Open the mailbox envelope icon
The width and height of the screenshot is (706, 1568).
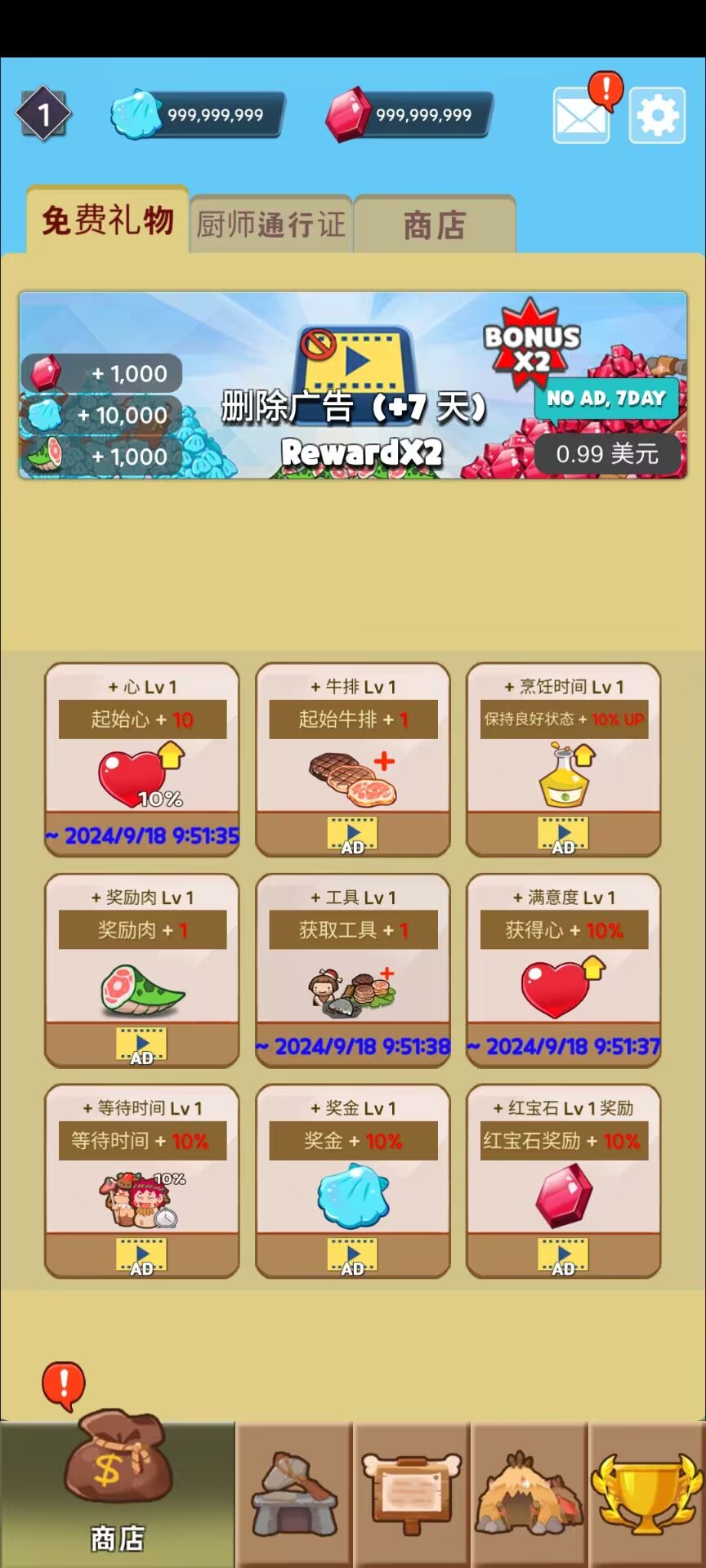tap(580, 117)
